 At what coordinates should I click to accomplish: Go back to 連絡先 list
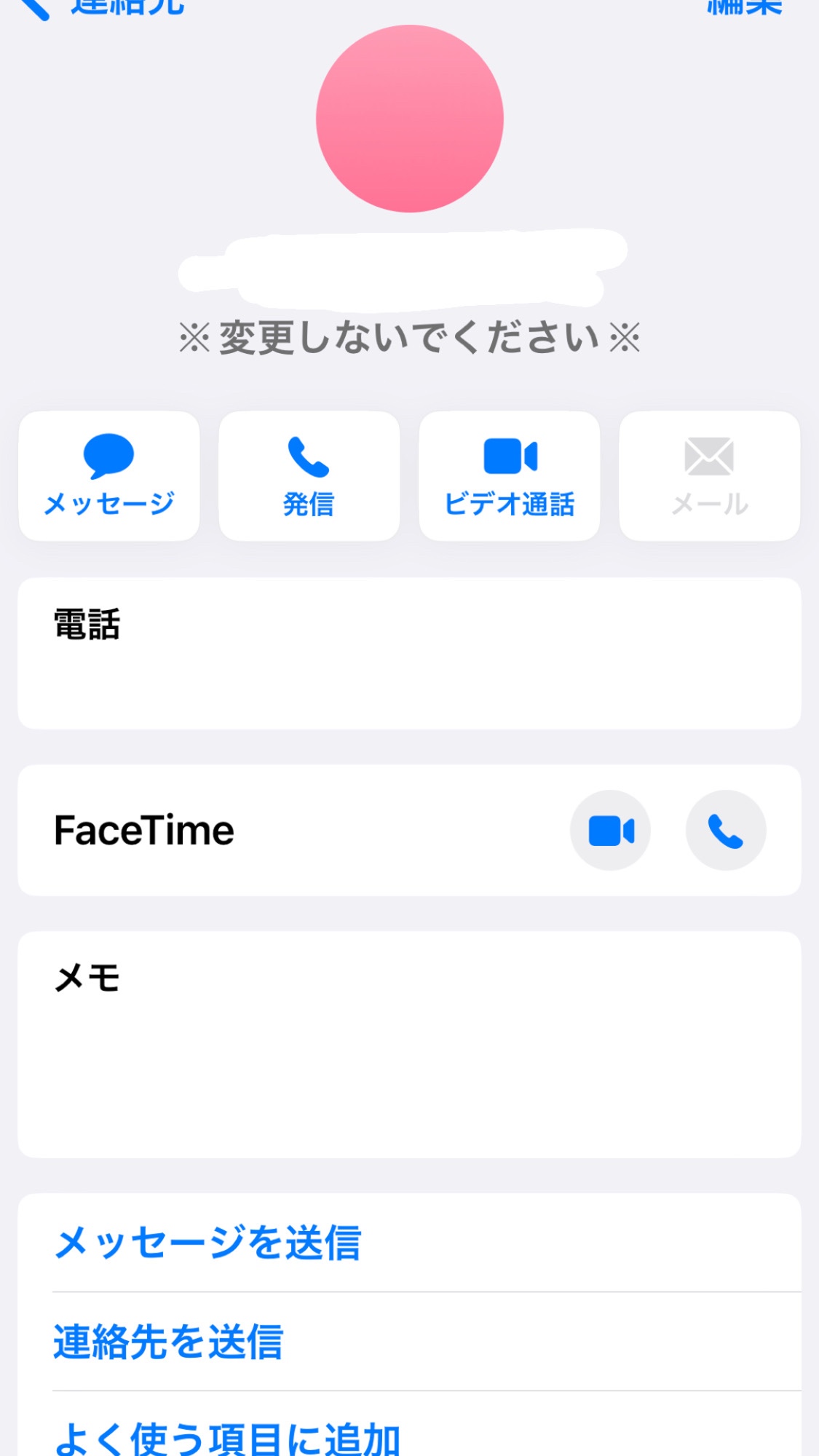pos(102,7)
